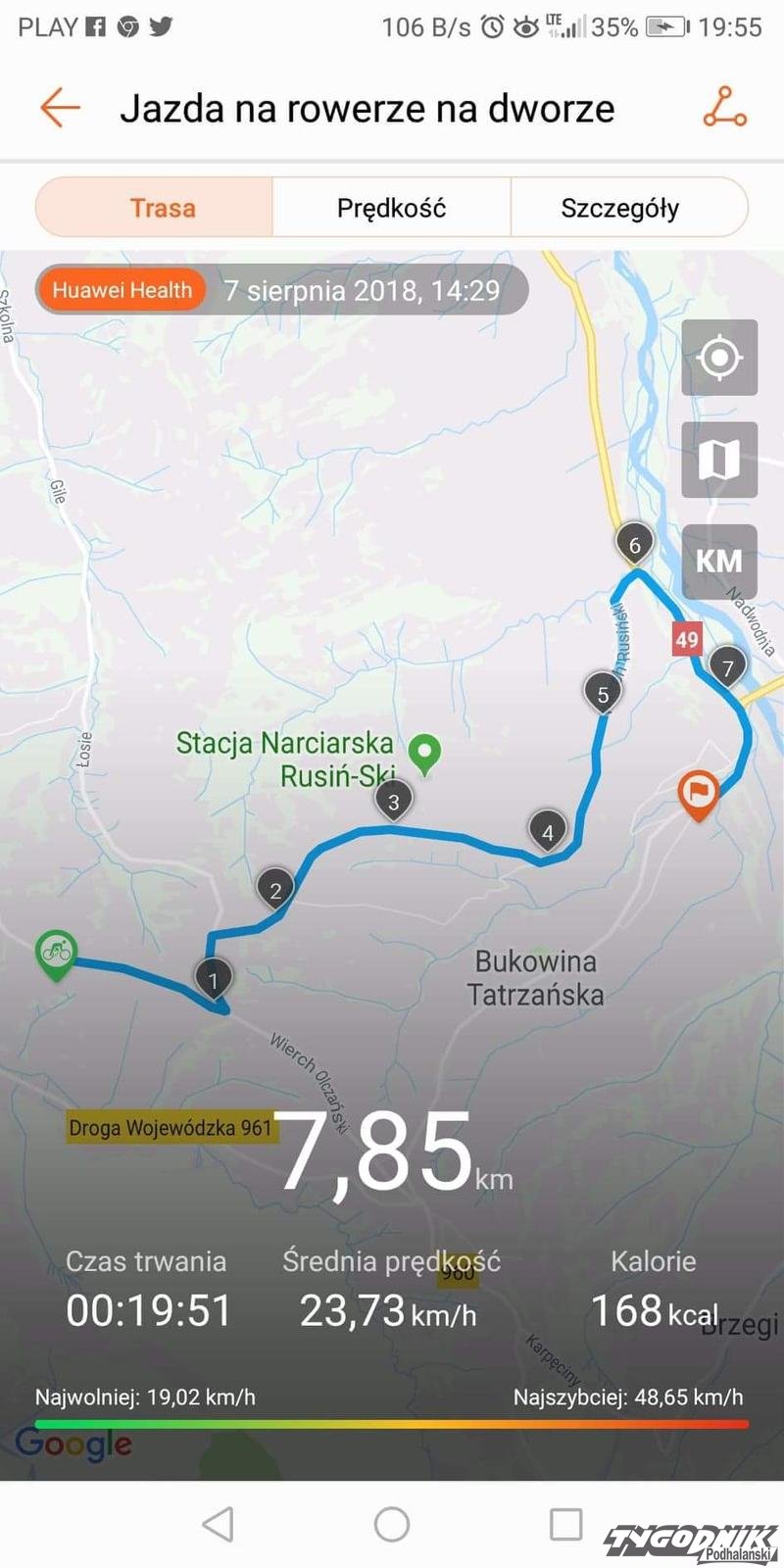Screen dimensions: 784x1568
Task: Toggle the KM distance markers
Action: (x=719, y=562)
